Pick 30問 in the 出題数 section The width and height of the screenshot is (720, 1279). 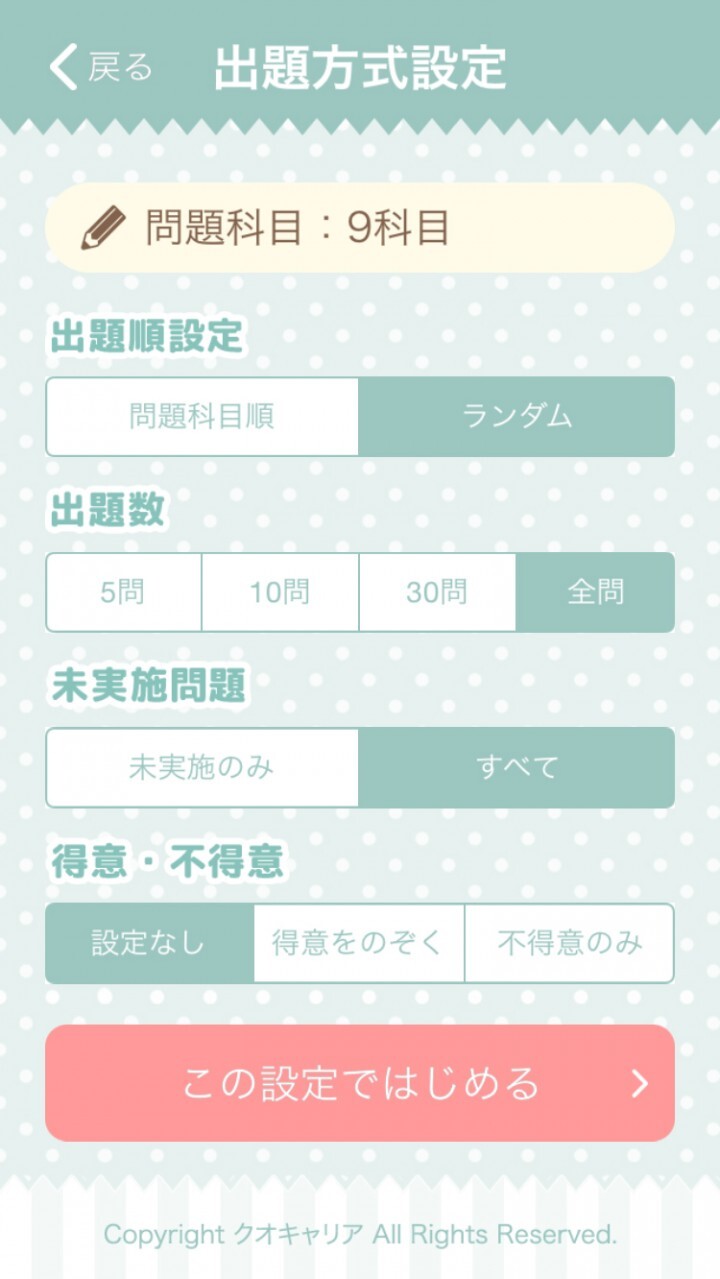(x=438, y=591)
